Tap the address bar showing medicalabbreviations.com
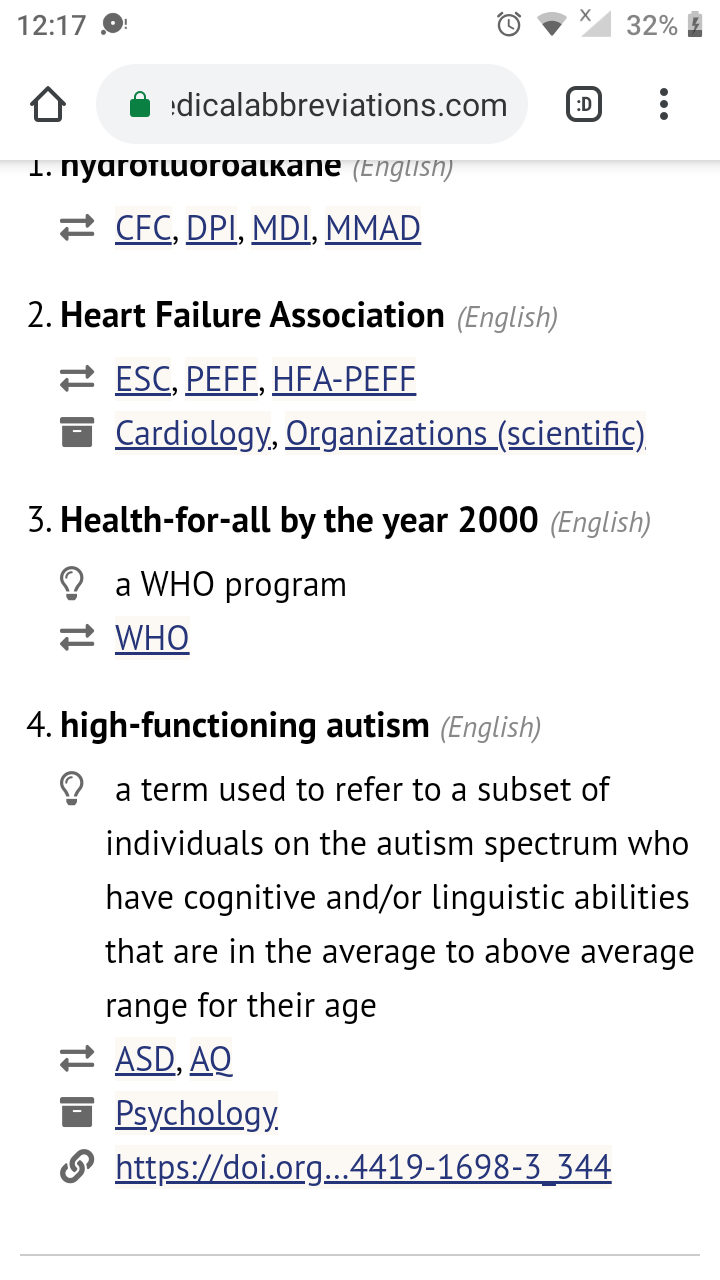 point(312,105)
